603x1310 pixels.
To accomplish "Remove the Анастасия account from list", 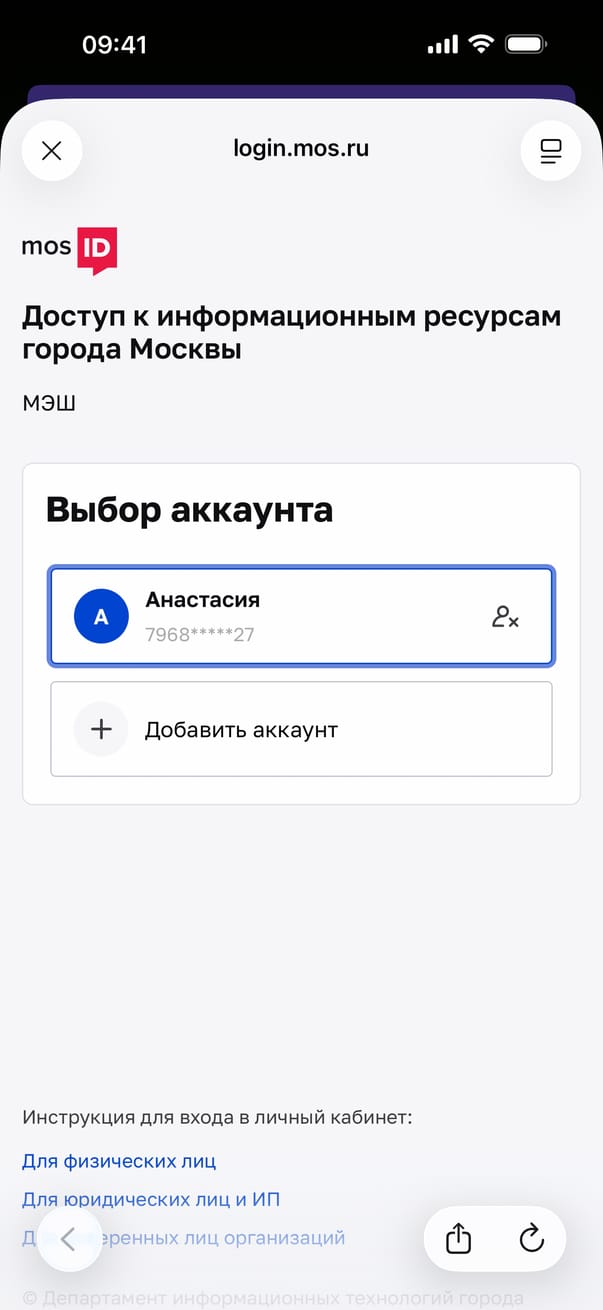I will point(505,617).
